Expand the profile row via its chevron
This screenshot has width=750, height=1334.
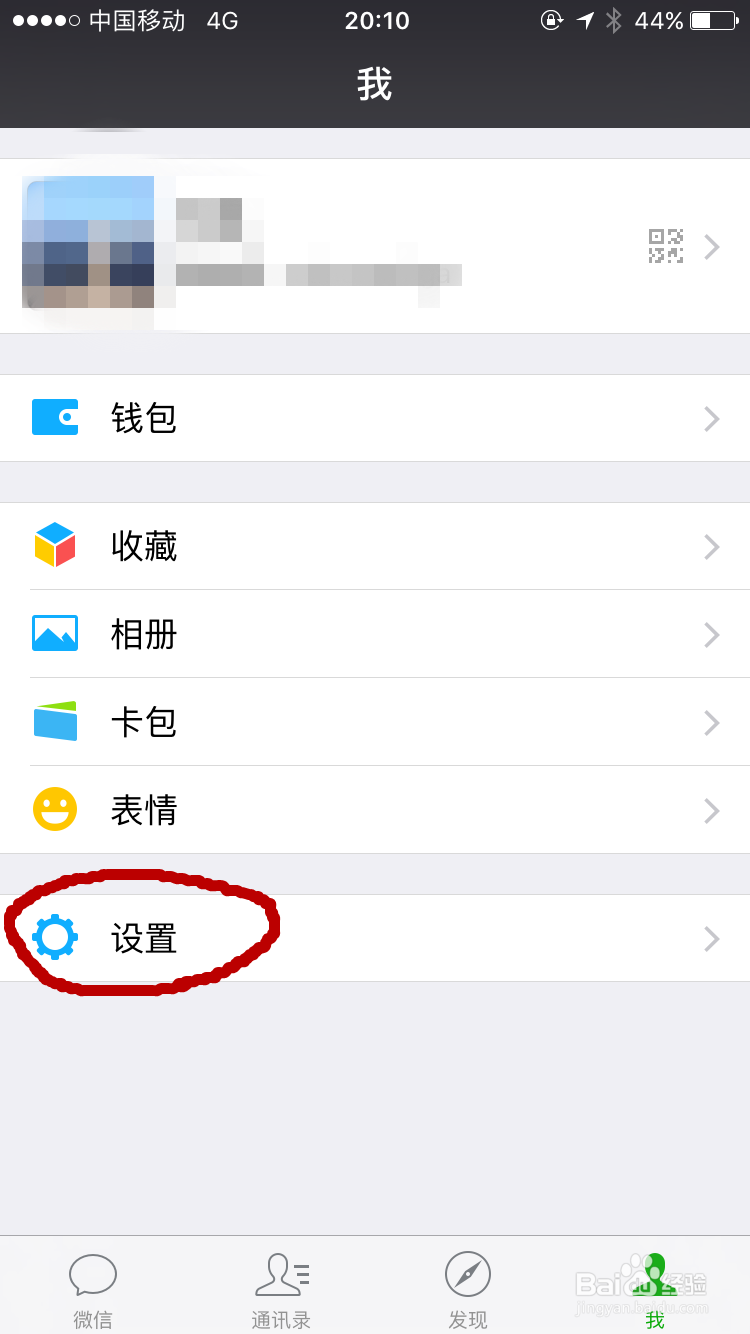(712, 247)
